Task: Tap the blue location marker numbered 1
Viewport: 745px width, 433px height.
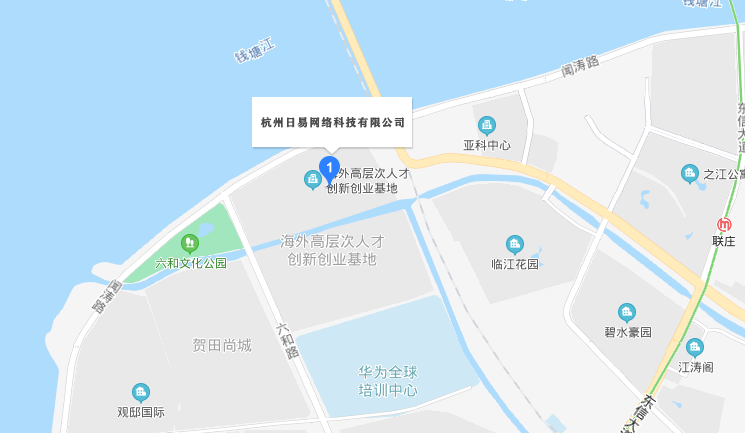Action: [329, 167]
